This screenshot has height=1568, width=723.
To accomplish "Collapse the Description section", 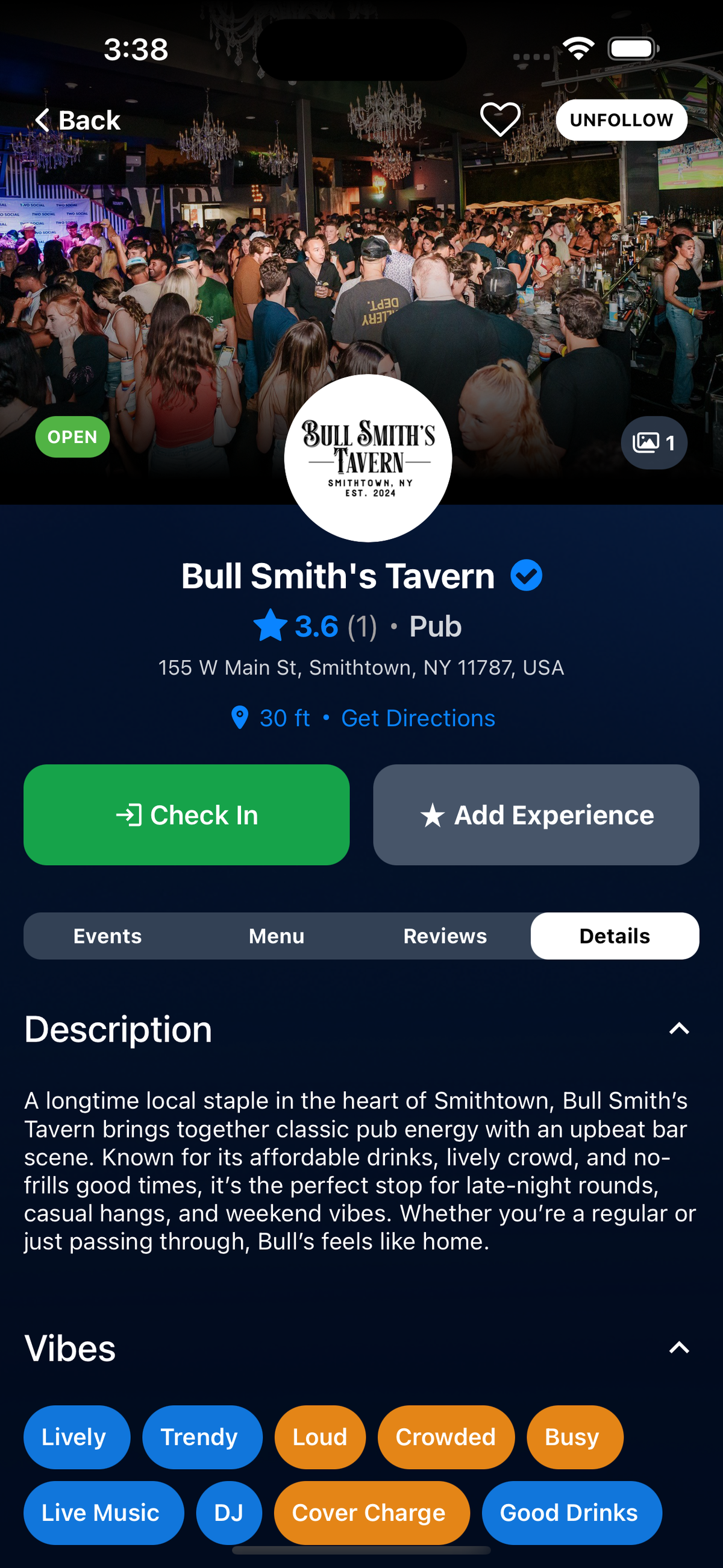I will (x=678, y=1028).
